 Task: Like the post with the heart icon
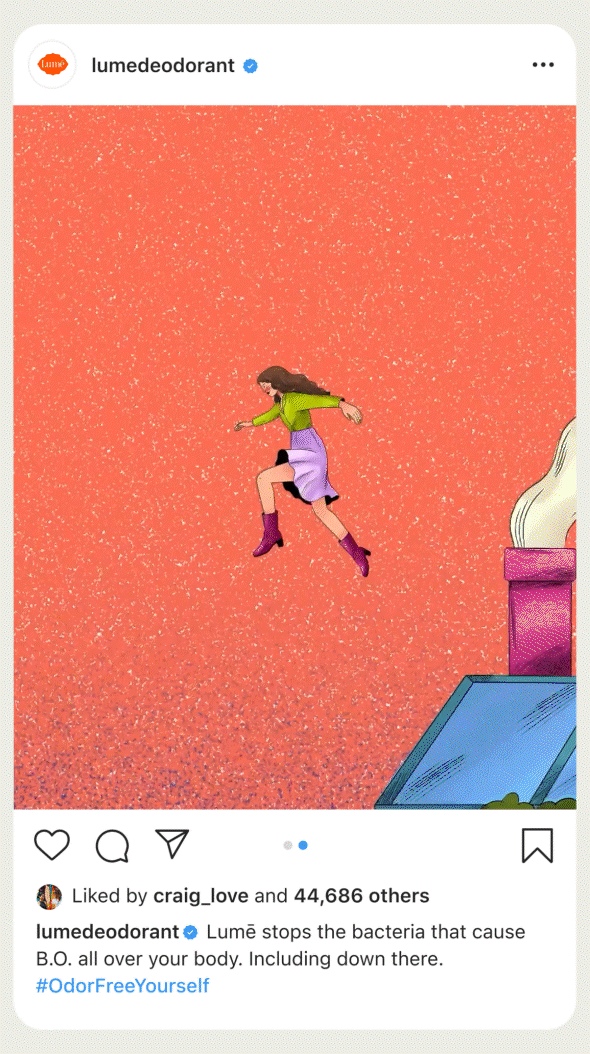pyautogui.click(x=52, y=845)
